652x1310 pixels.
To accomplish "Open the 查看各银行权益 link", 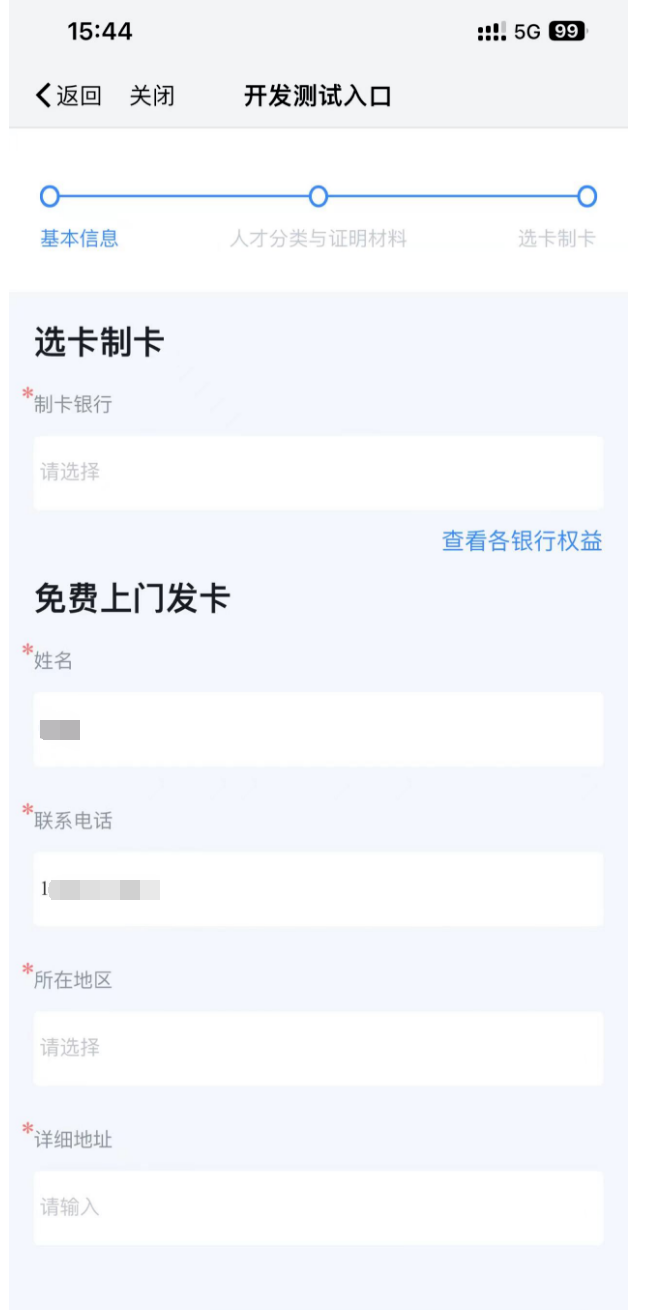I will (x=522, y=541).
